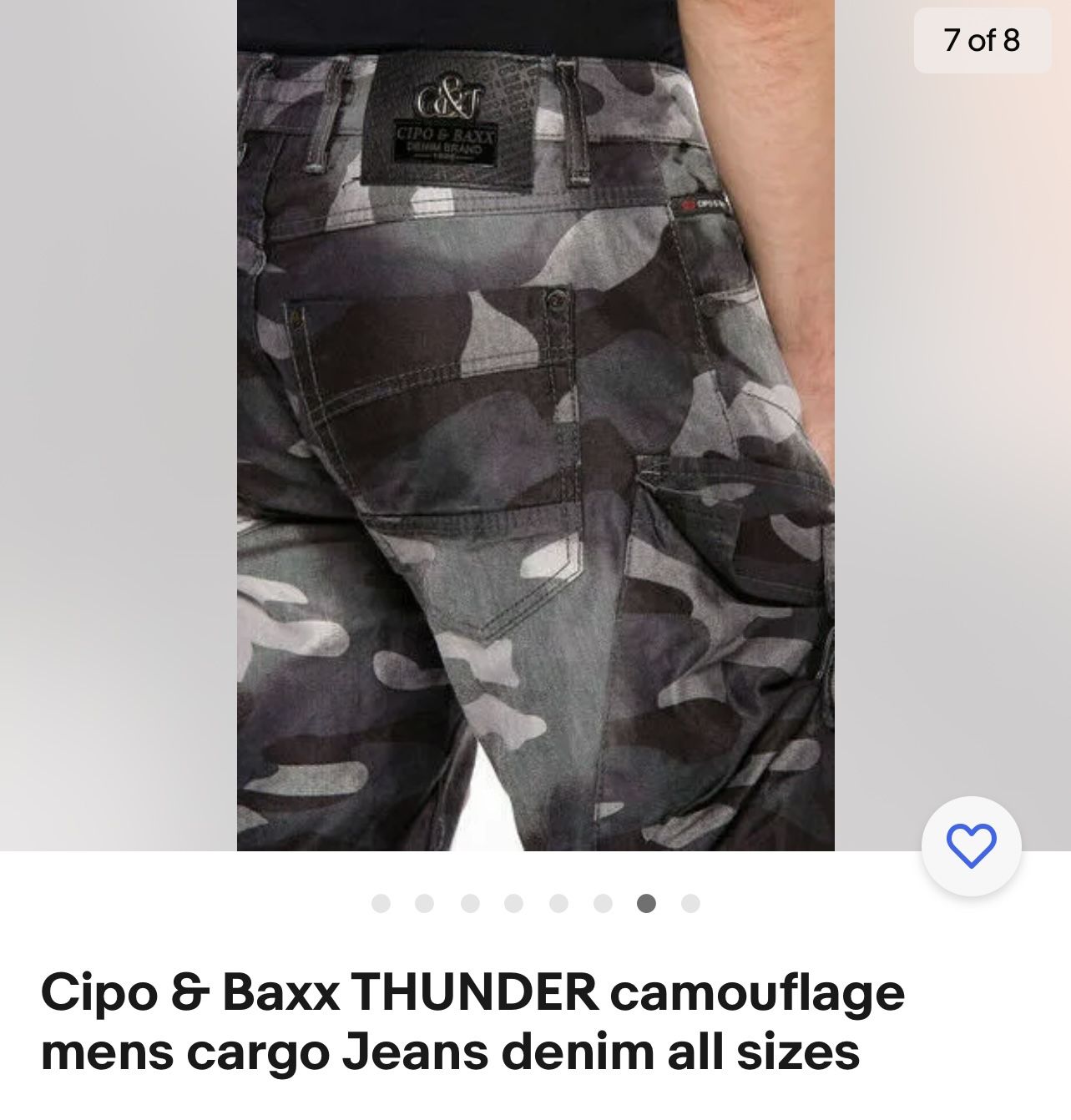The width and height of the screenshot is (1071, 1120).
Task: Jump to photo four via its dot
Action: tap(513, 903)
